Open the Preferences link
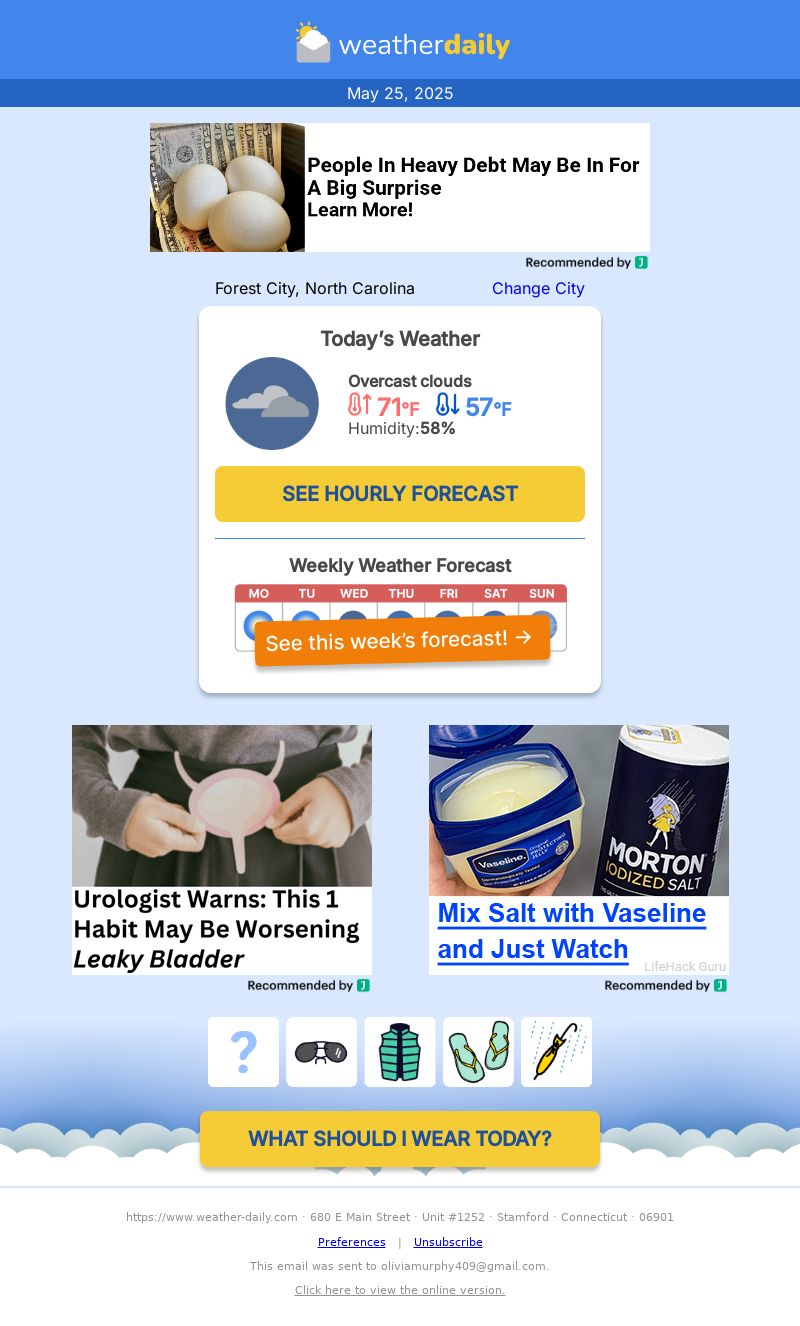 click(x=351, y=1242)
